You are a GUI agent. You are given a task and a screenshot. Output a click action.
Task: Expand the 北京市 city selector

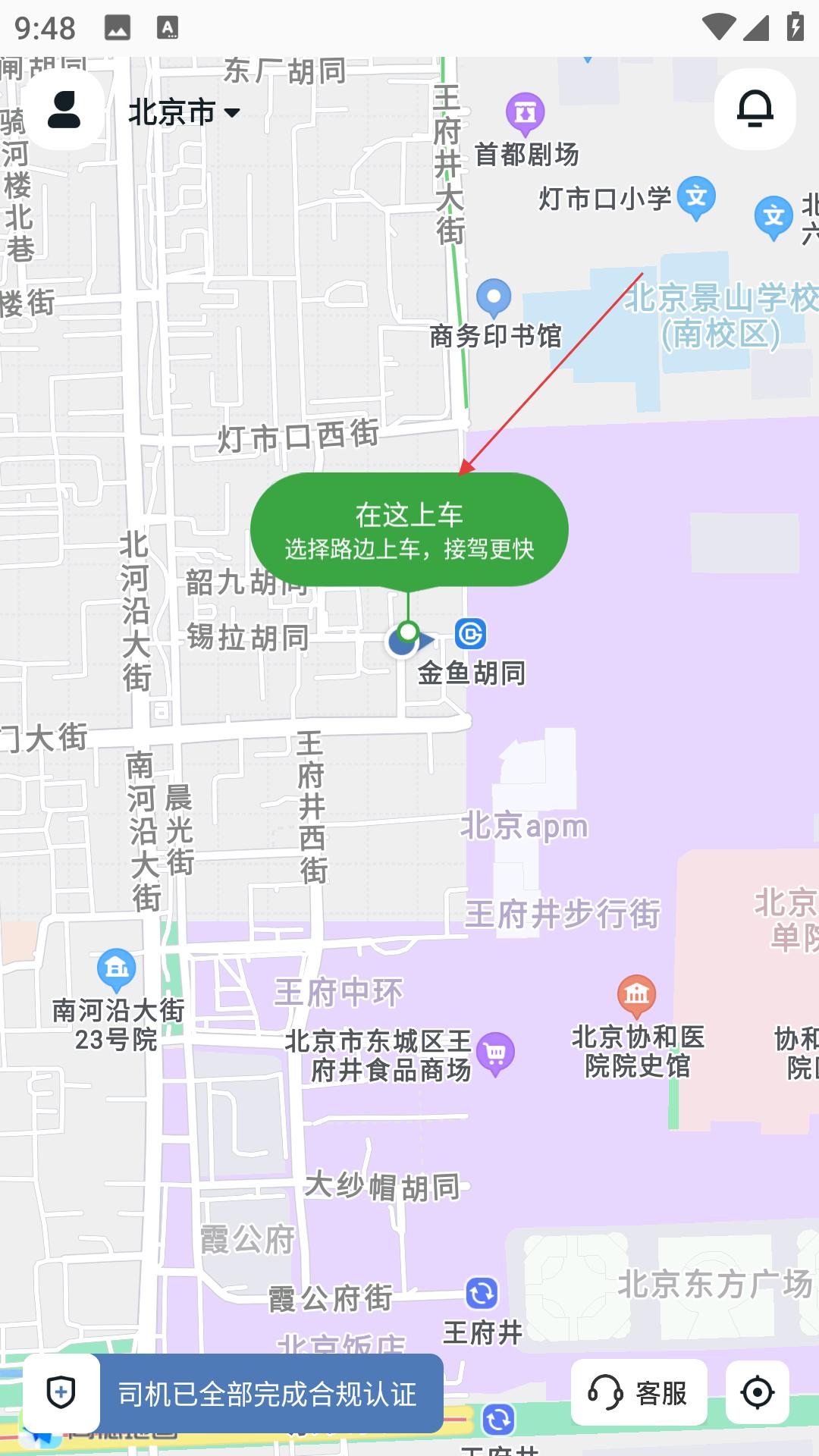click(x=184, y=113)
